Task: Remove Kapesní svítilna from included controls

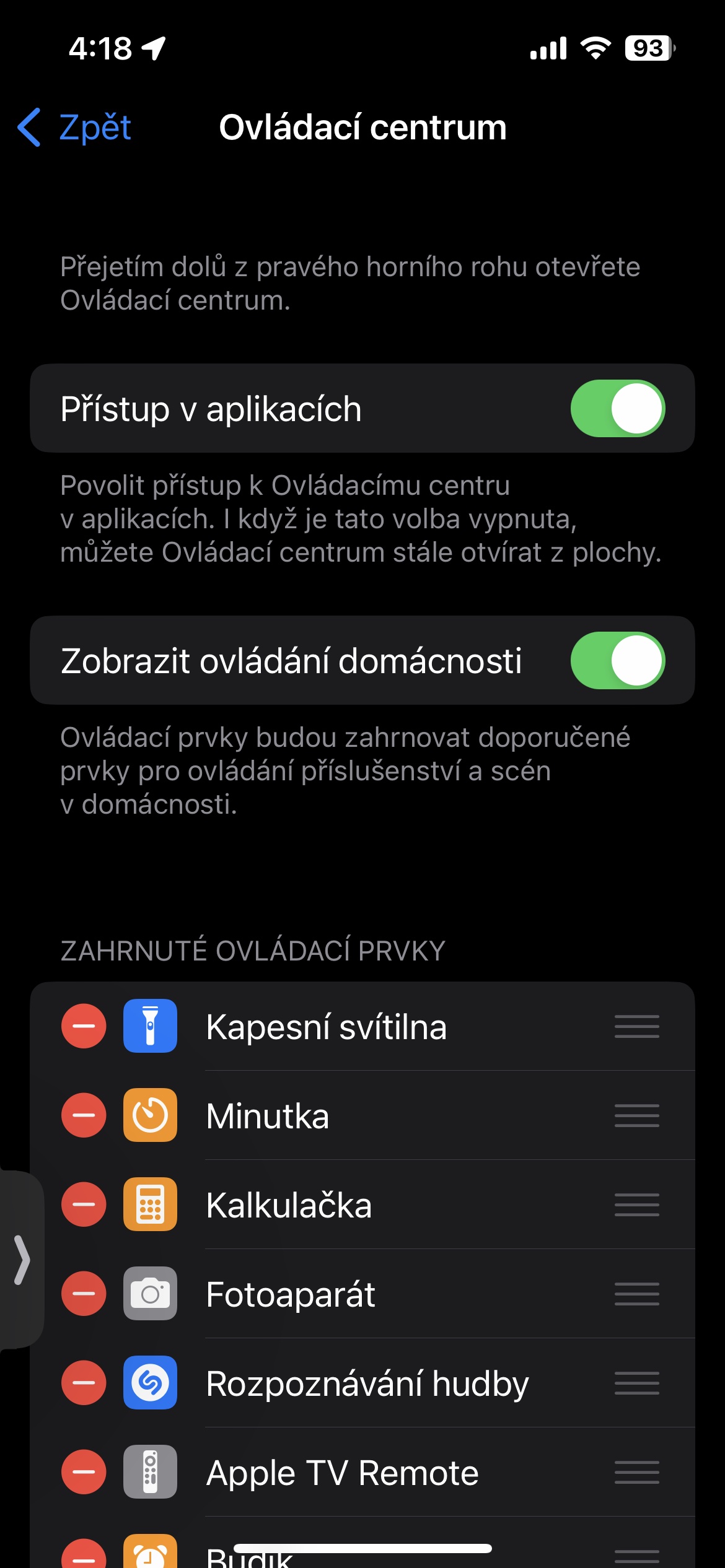Action: pos(84,1026)
